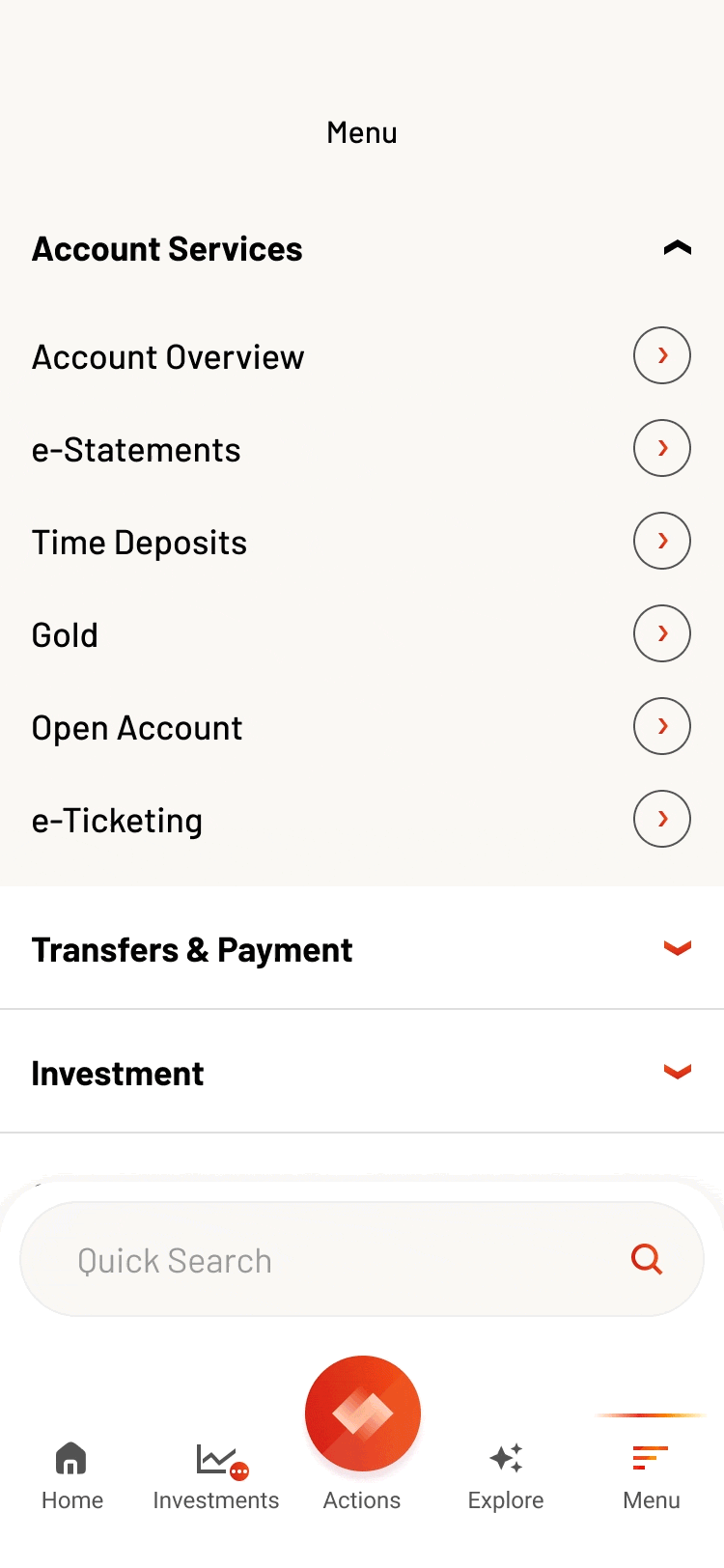Open e-Ticketing with its arrow icon
724x1568 pixels.
(x=661, y=819)
